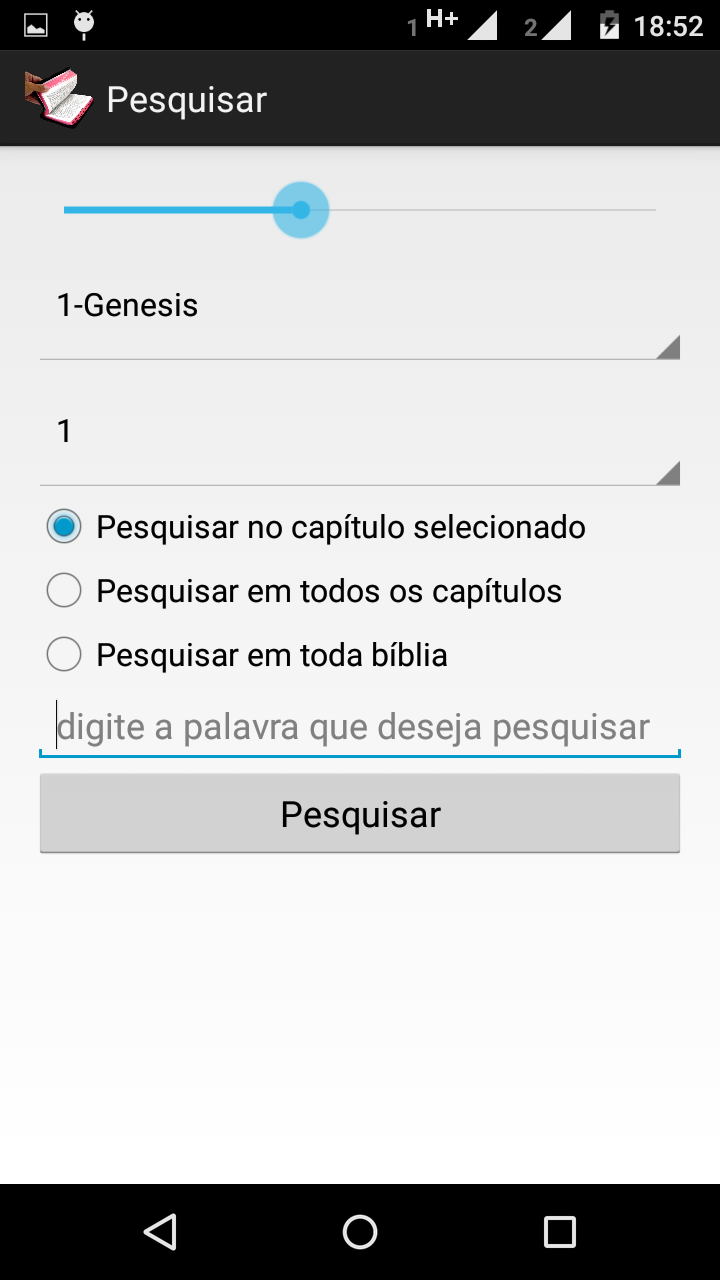This screenshot has width=720, height=1280.
Task: Focus the search word text field
Action: click(x=360, y=727)
